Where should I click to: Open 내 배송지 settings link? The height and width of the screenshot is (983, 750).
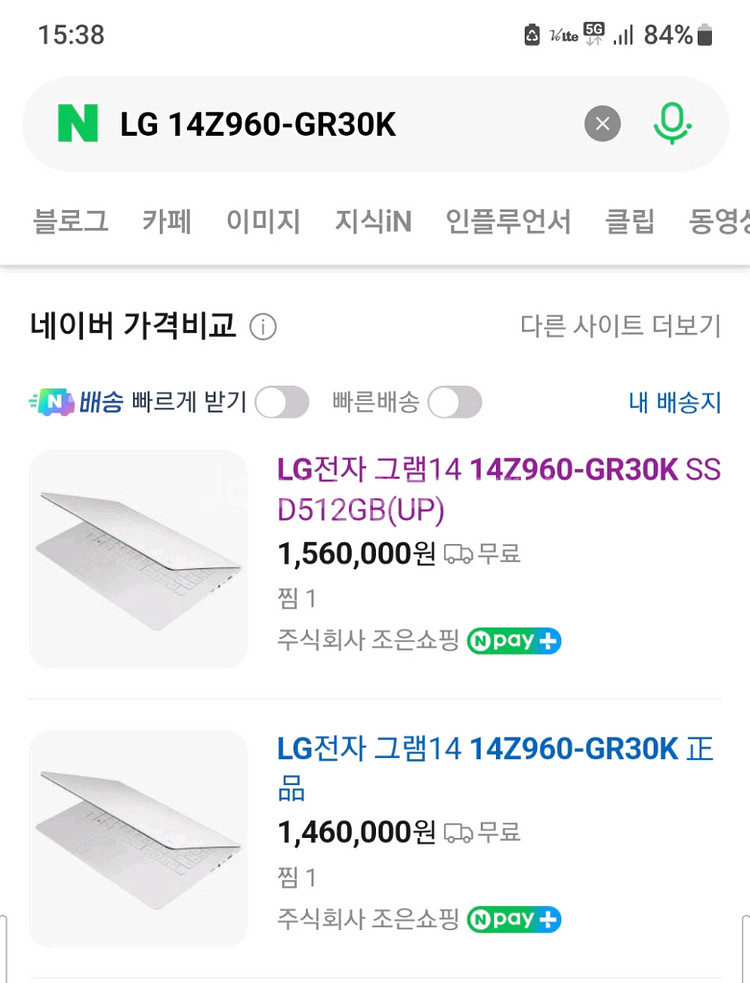click(673, 401)
